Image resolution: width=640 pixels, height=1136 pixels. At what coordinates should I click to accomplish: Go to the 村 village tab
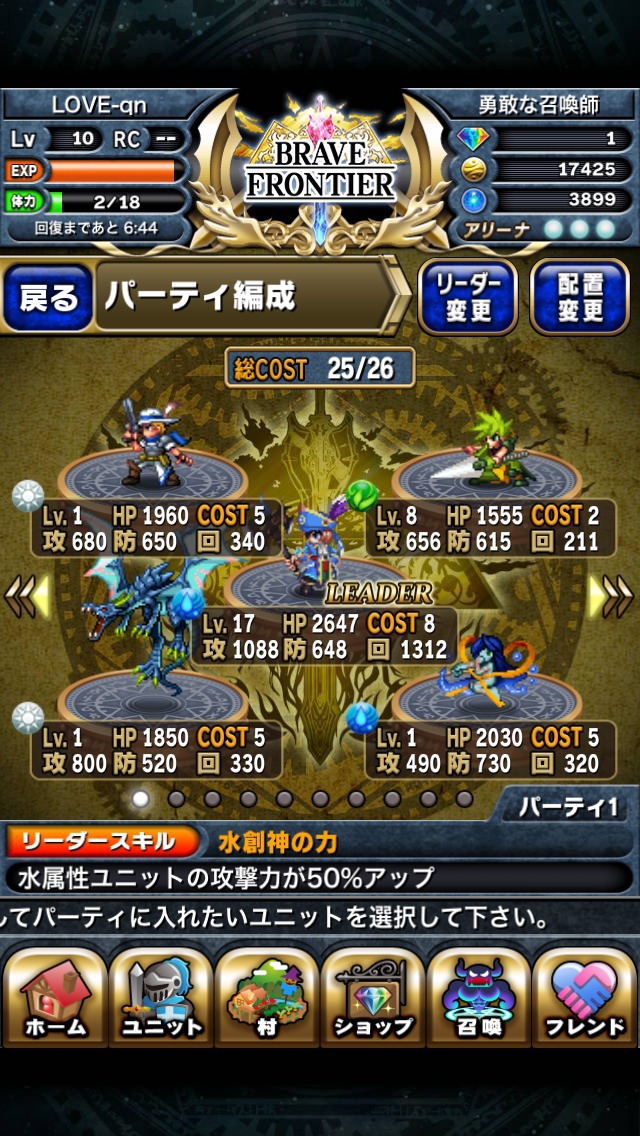pyautogui.click(x=266, y=995)
